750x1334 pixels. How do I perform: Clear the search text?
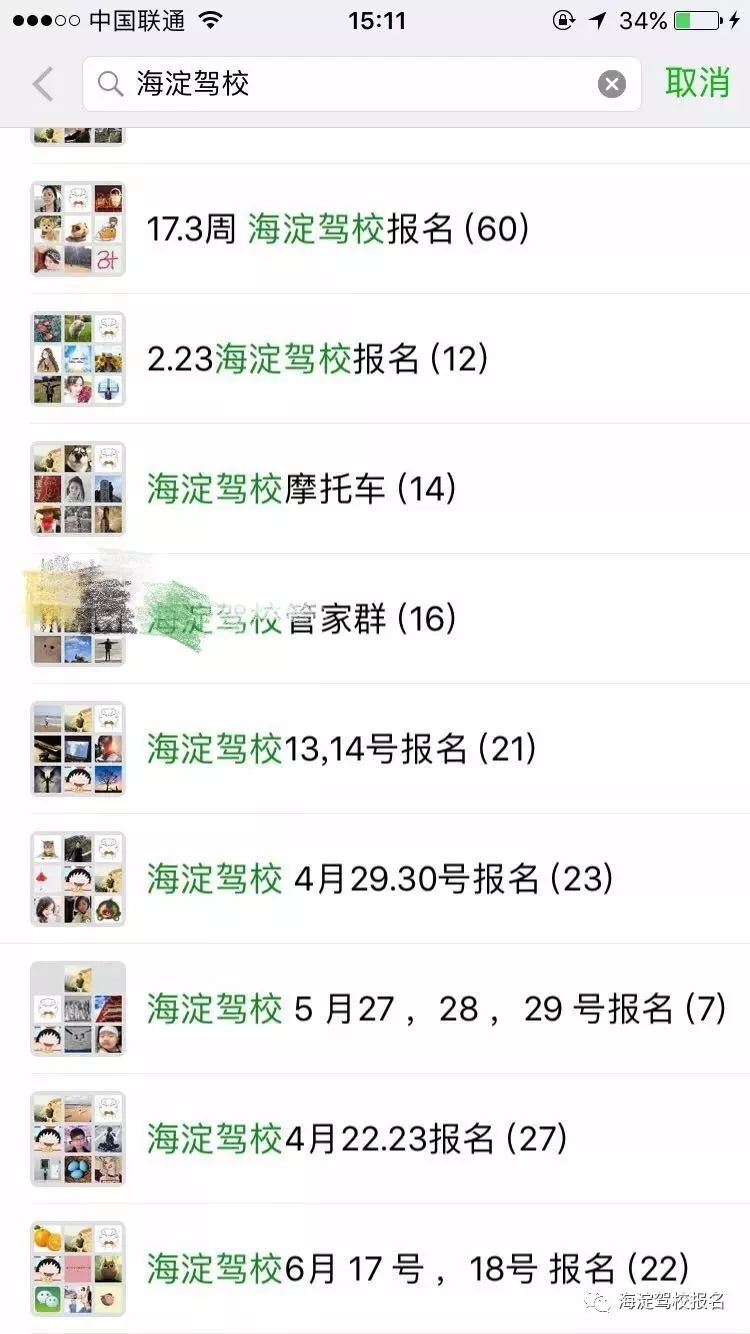coord(612,84)
